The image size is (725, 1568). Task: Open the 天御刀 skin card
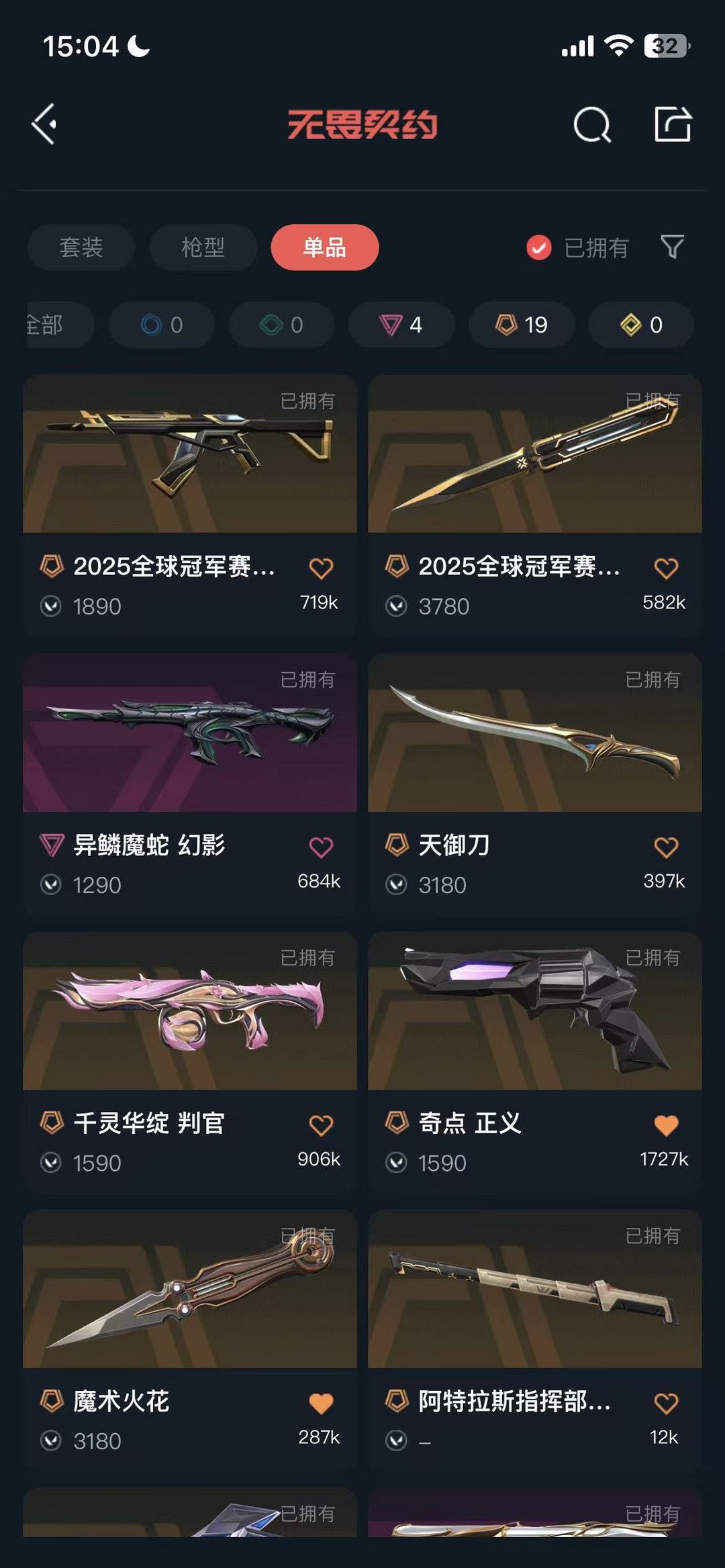(535, 784)
